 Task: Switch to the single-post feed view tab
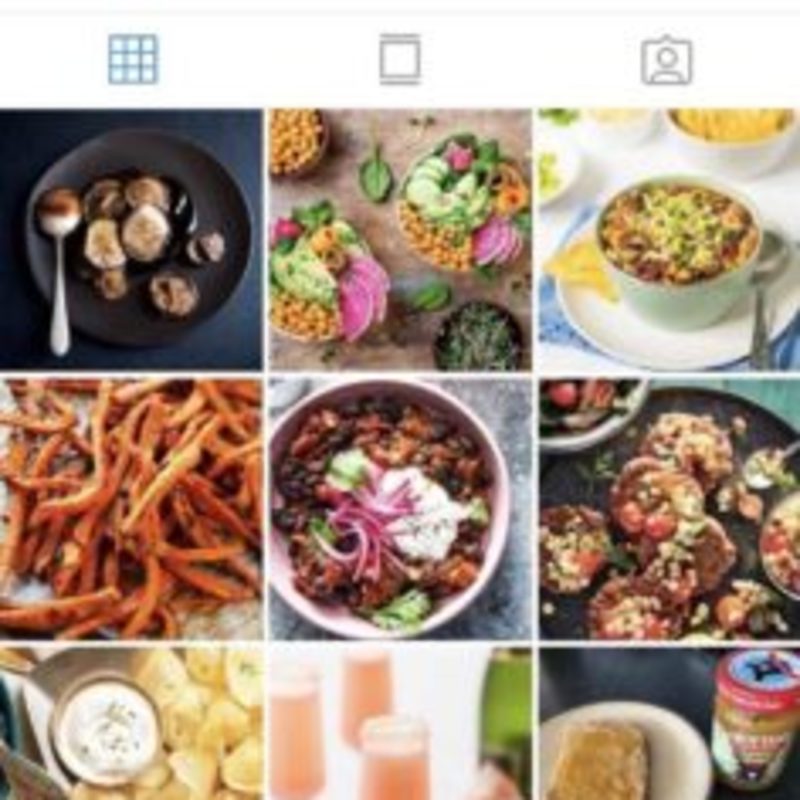(400, 59)
